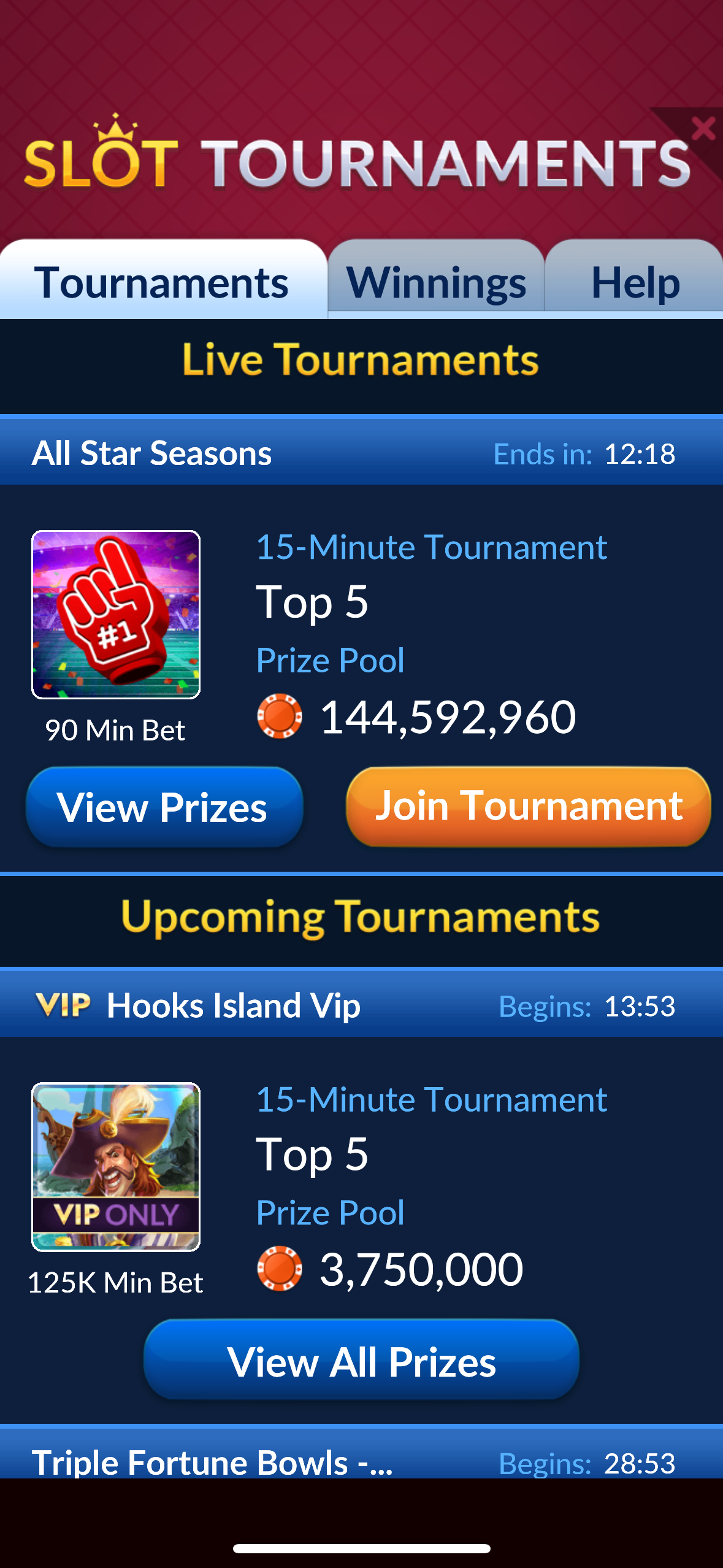View Prizes for All Star Seasons
Screen dimensions: 723x1568
tap(163, 807)
